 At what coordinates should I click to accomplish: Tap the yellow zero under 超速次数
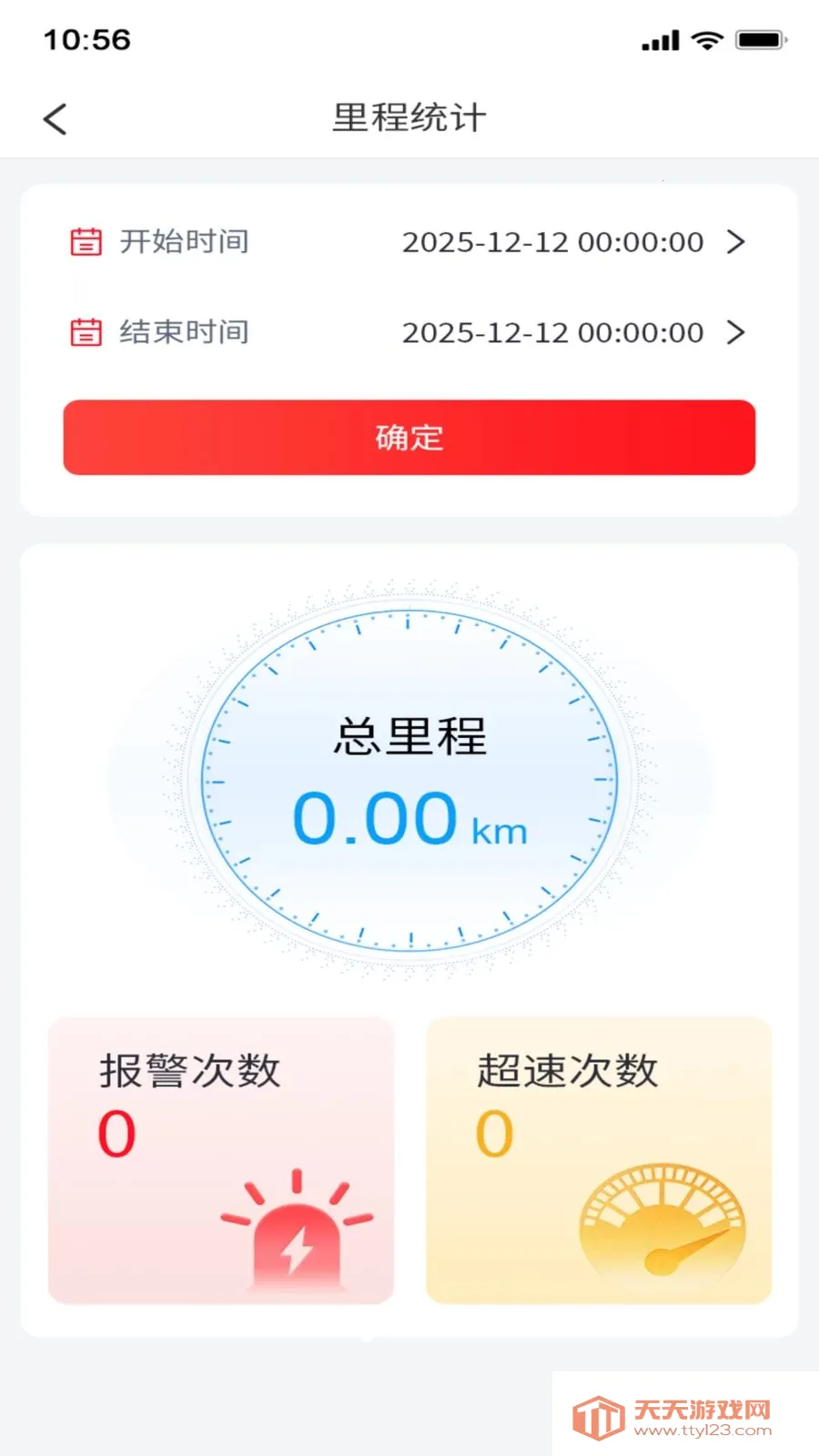pyautogui.click(x=493, y=1132)
